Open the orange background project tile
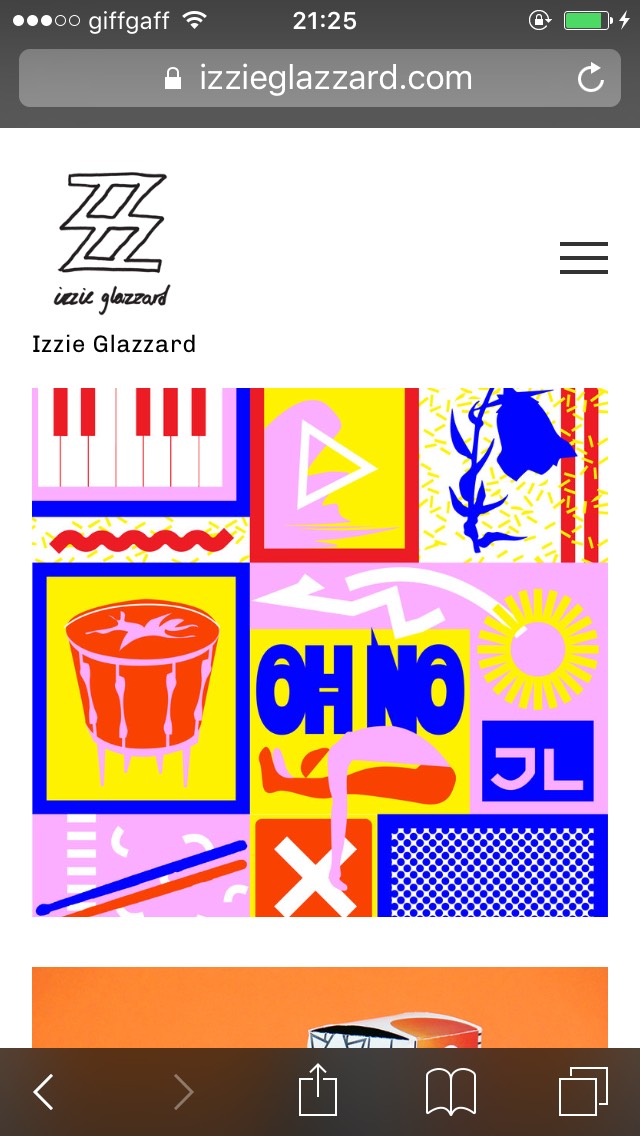Screen dimensions: 640x1136 (320, 1006)
